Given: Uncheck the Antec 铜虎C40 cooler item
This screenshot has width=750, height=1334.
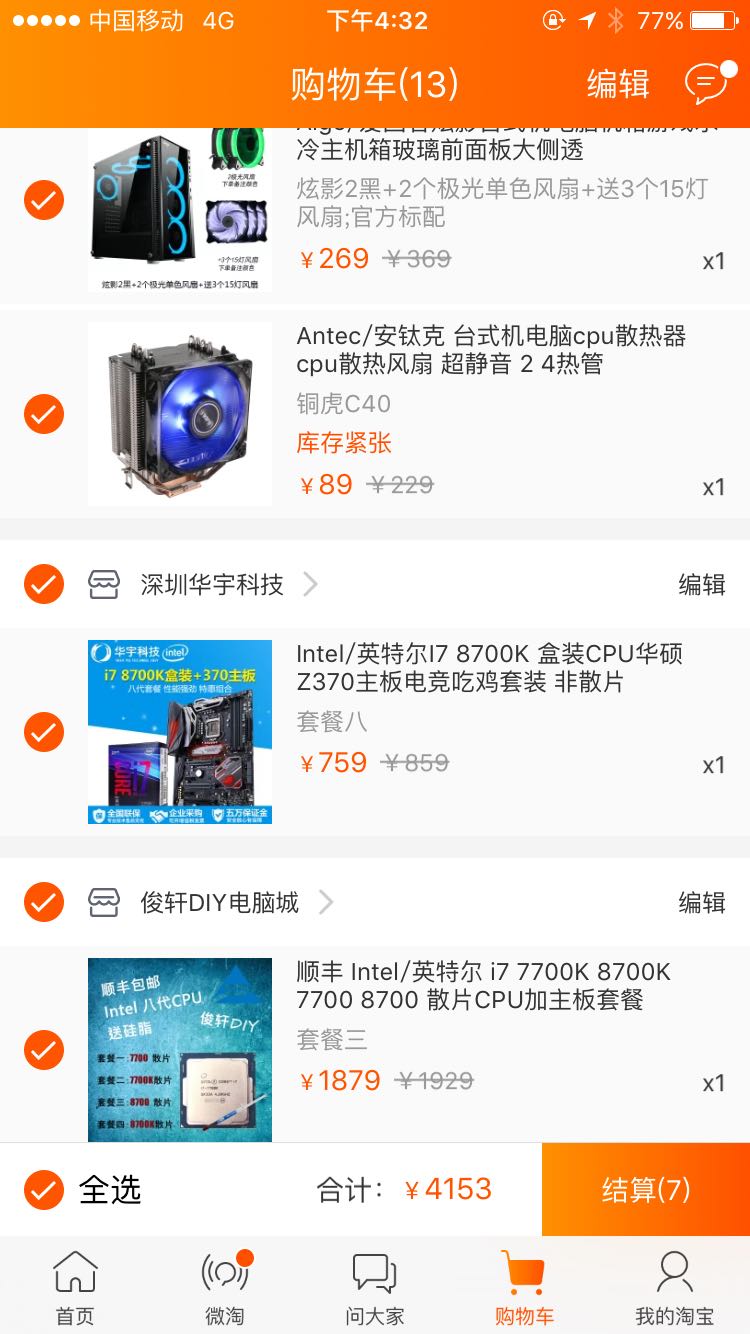Looking at the screenshot, I should coord(44,414).
